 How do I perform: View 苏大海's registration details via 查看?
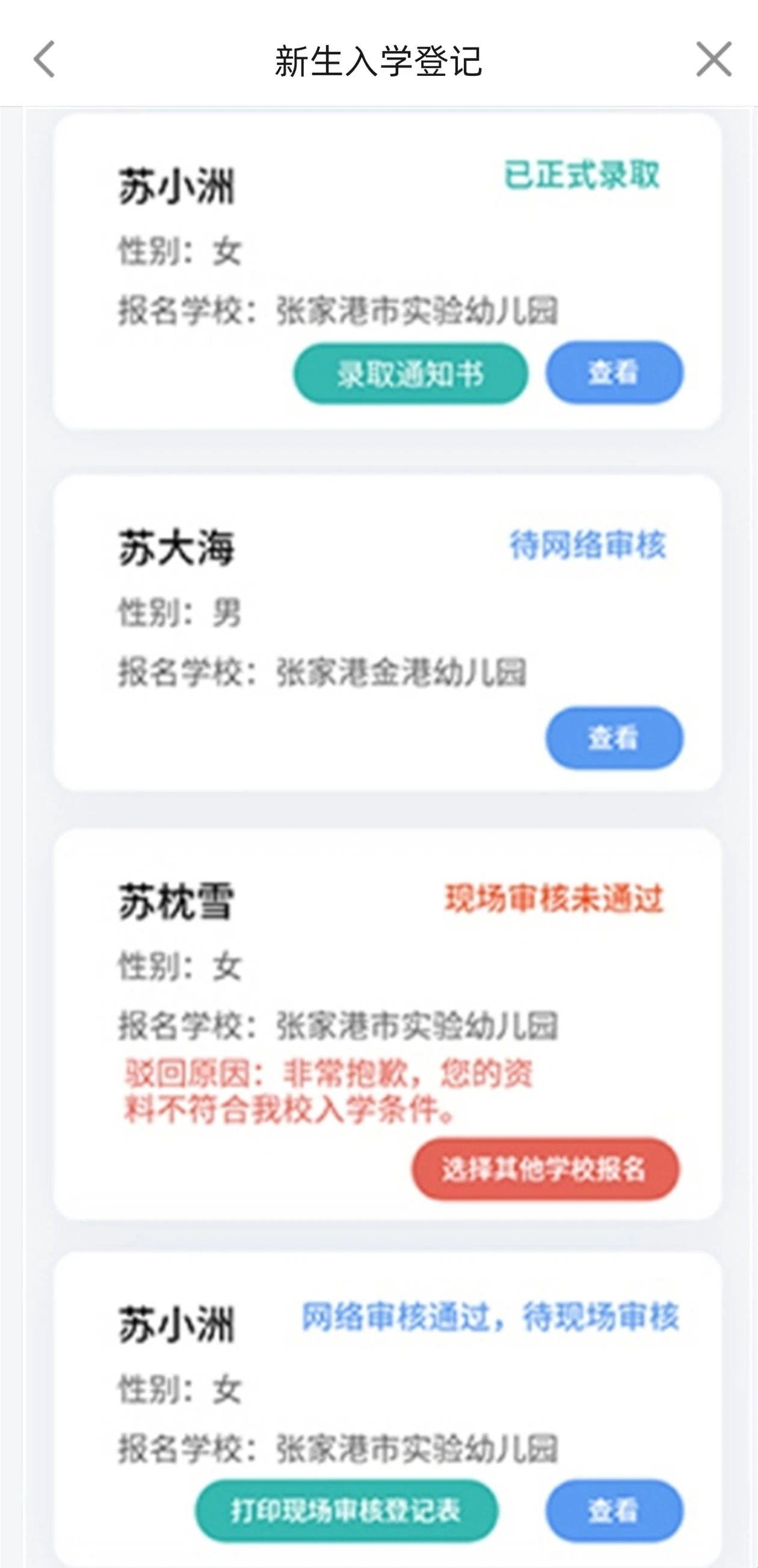[x=614, y=738]
